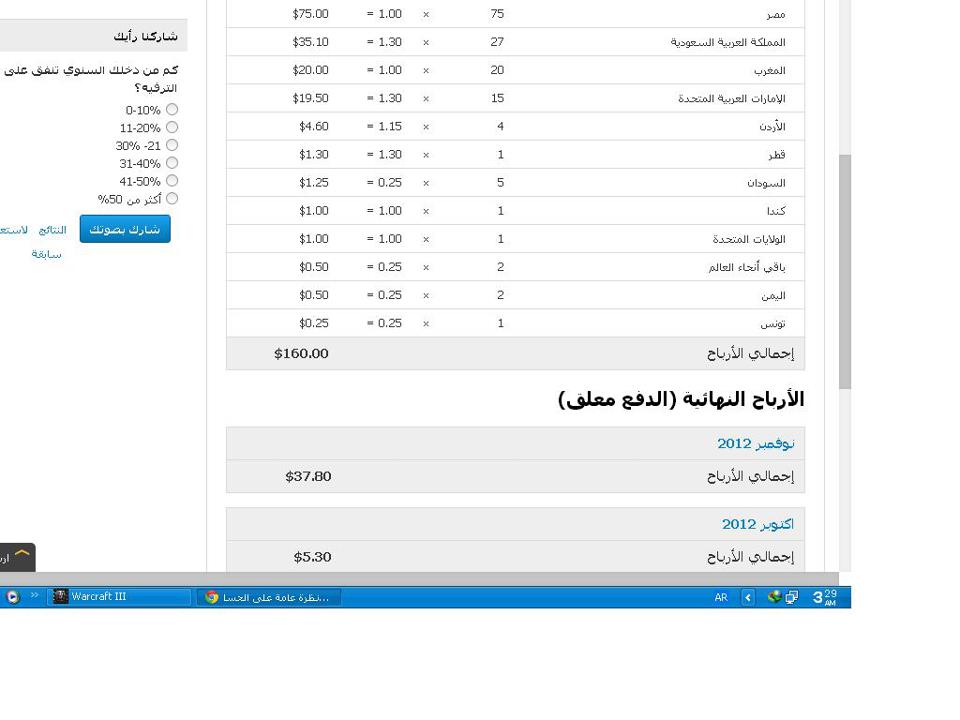Pick the 31-40% poll answer
Screen dimensions: 960x720
[172, 162]
